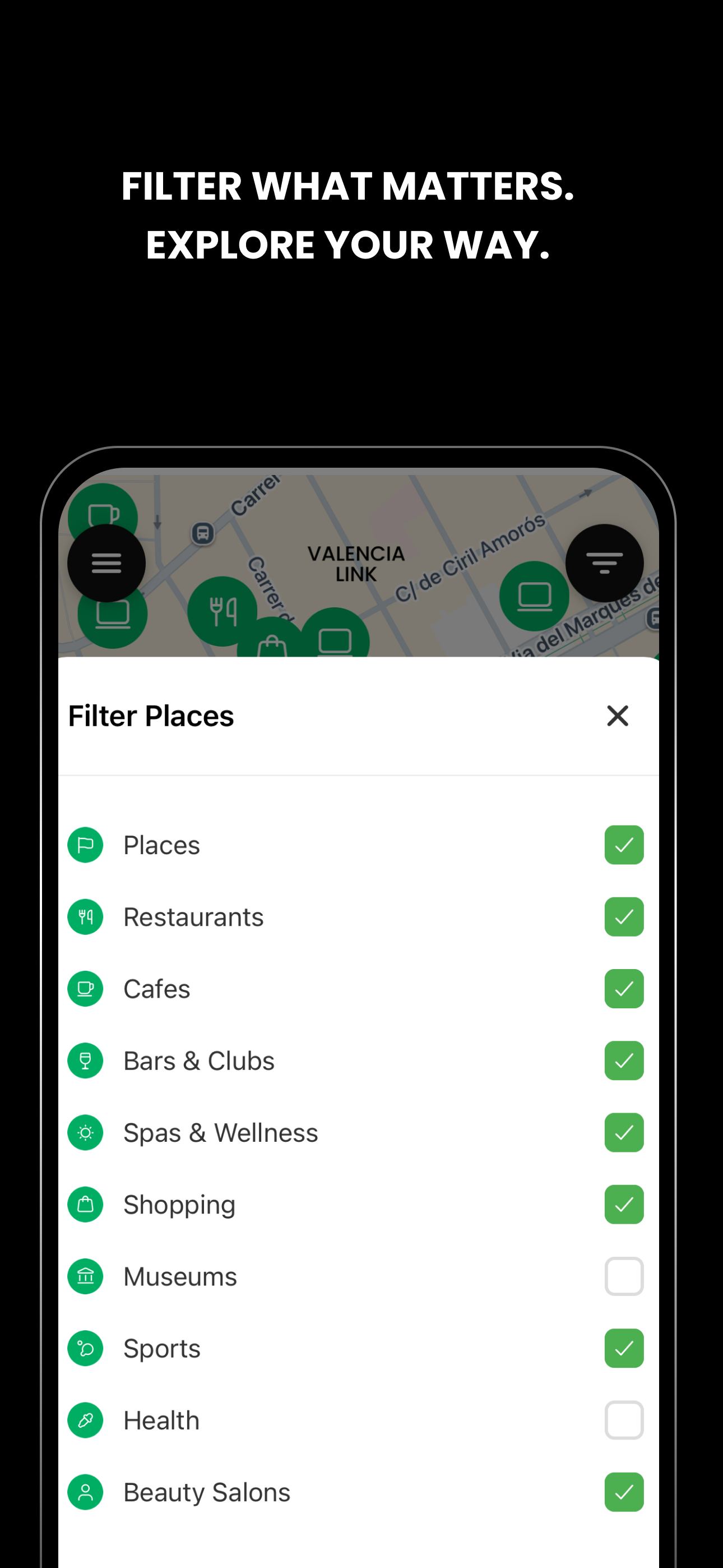The image size is (723, 1568).
Task: Select the Restaurants fork-and-knife category icon
Action: point(85,916)
